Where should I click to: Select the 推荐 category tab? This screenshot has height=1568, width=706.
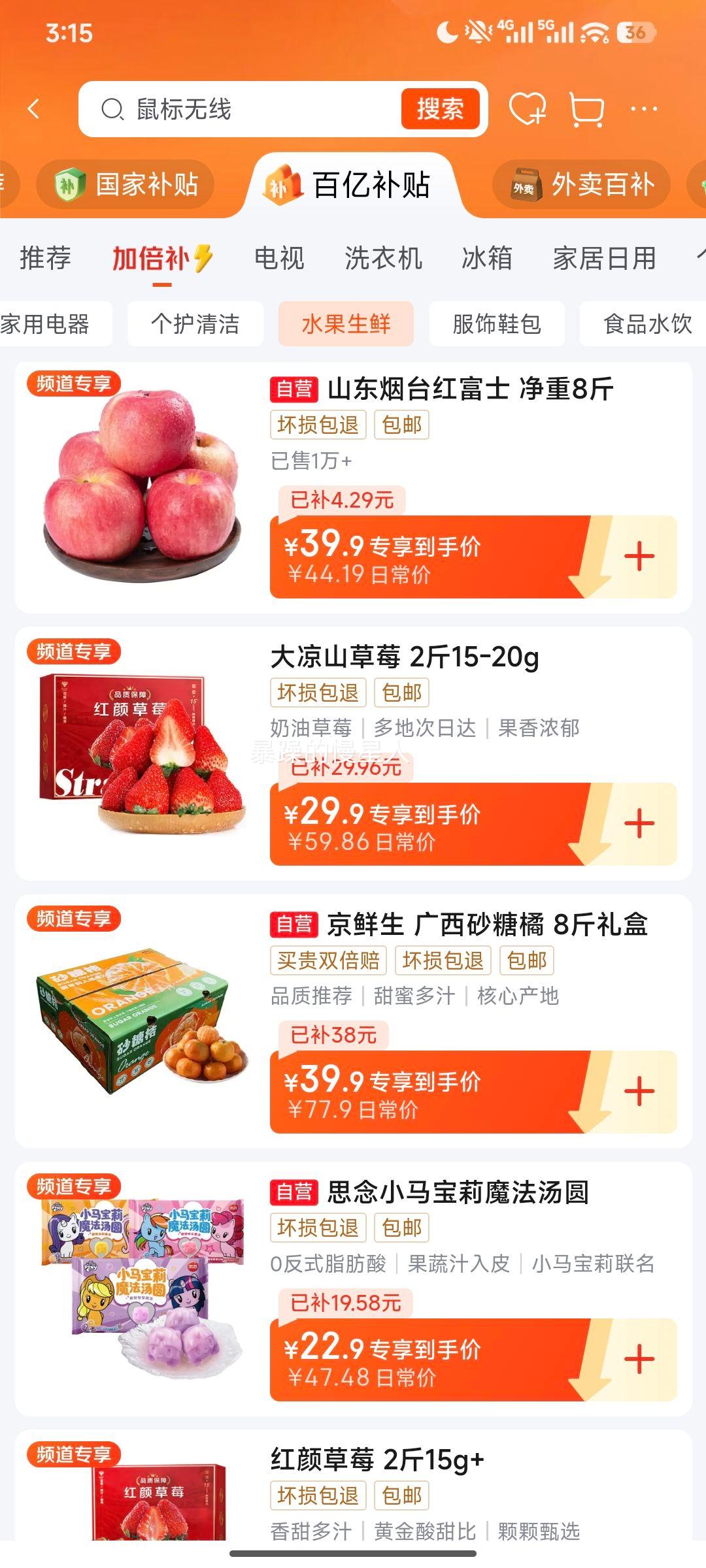pos(45,258)
